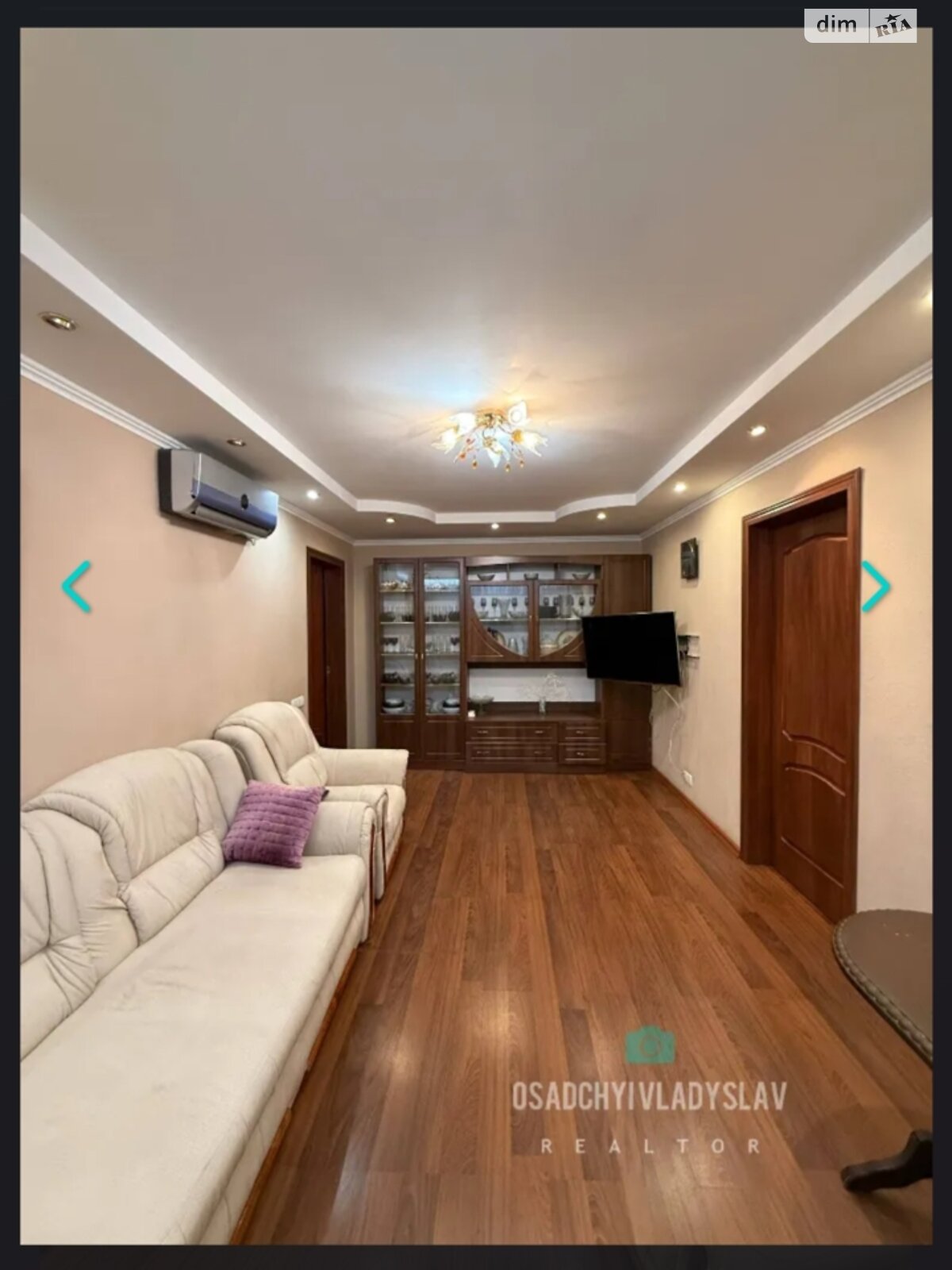952x1270 pixels.
Task: Show the next photo
Action: (x=876, y=586)
